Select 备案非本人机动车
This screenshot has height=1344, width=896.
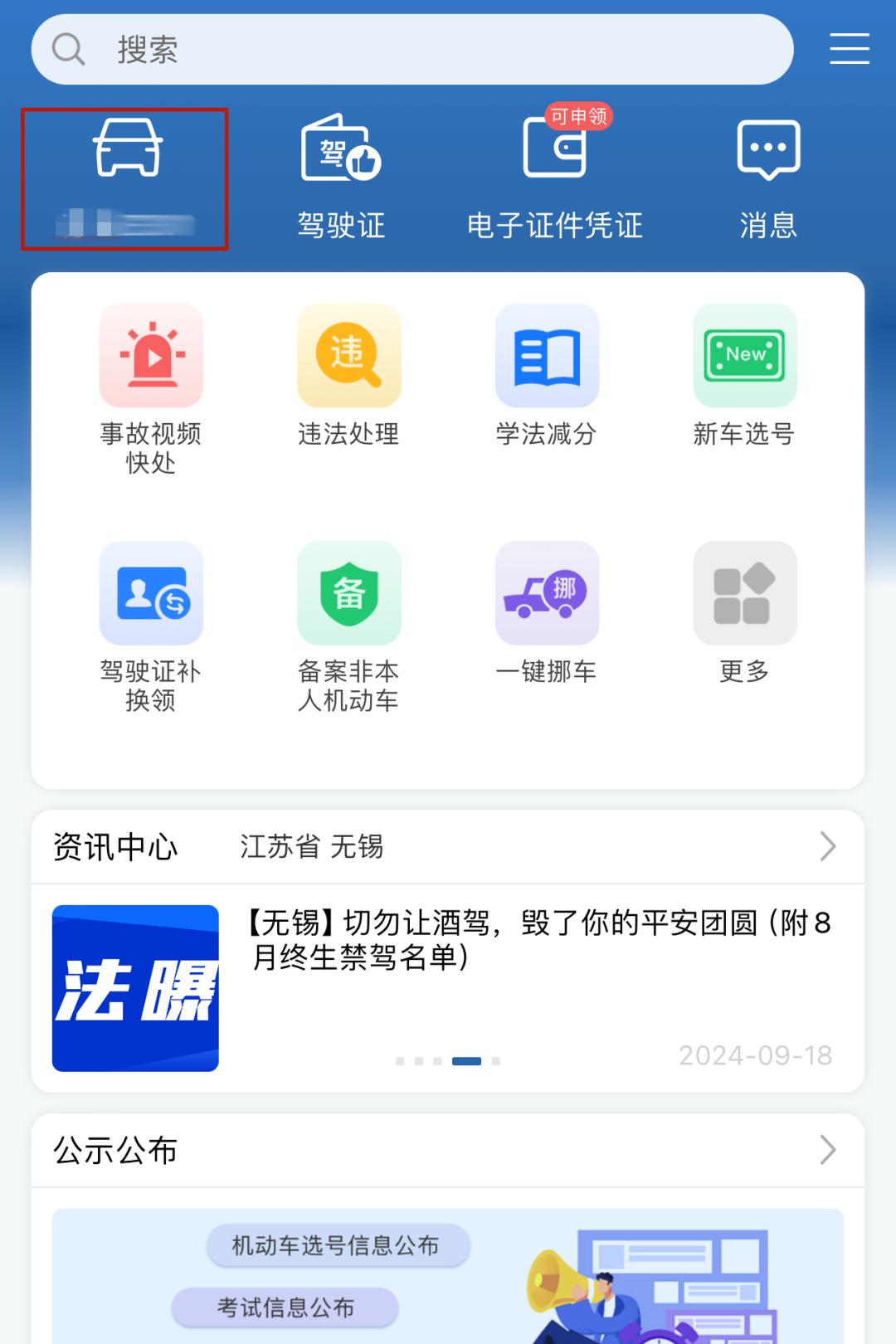[x=349, y=626]
